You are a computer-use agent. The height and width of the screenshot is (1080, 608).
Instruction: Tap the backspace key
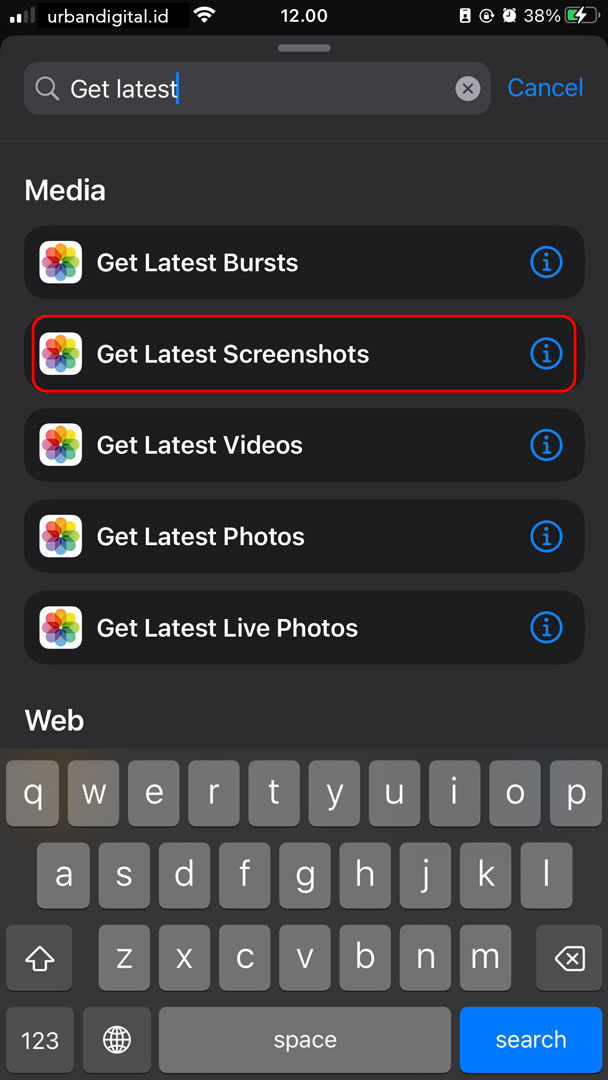click(x=569, y=958)
